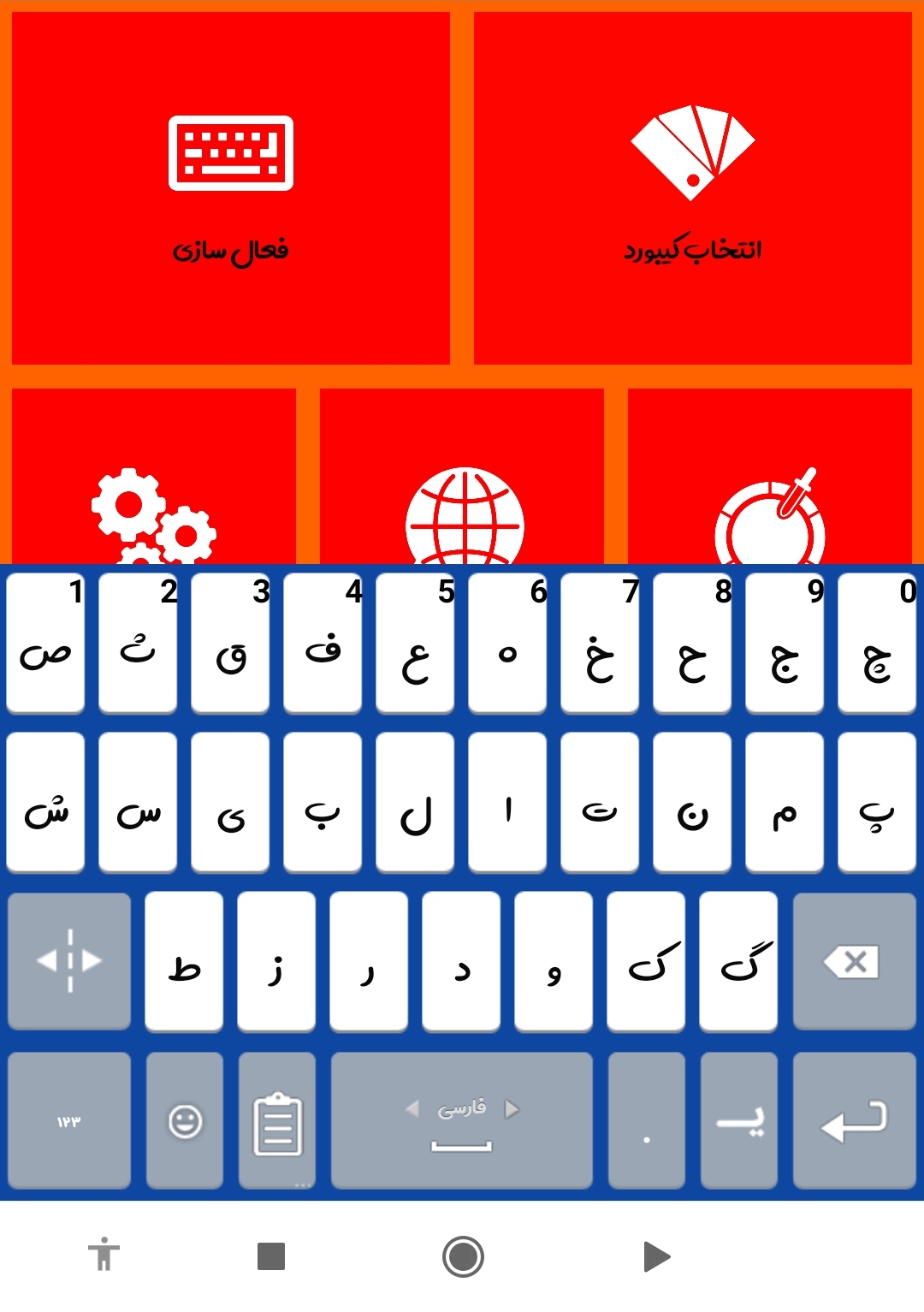
Task: Tap the accessibility figure icon
Action: coord(104,1256)
